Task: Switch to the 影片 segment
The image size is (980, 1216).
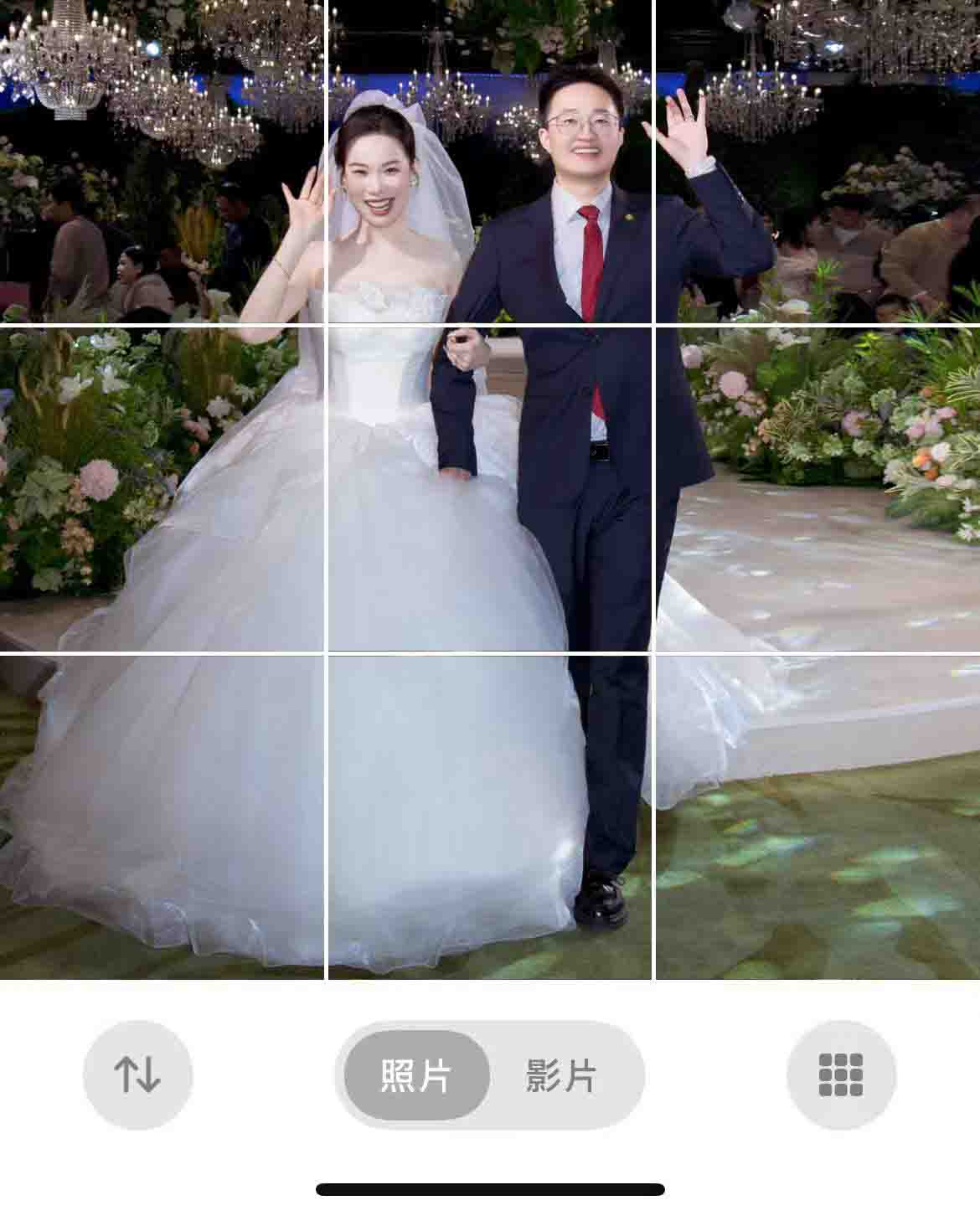Action: pyautogui.click(x=561, y=1075)
